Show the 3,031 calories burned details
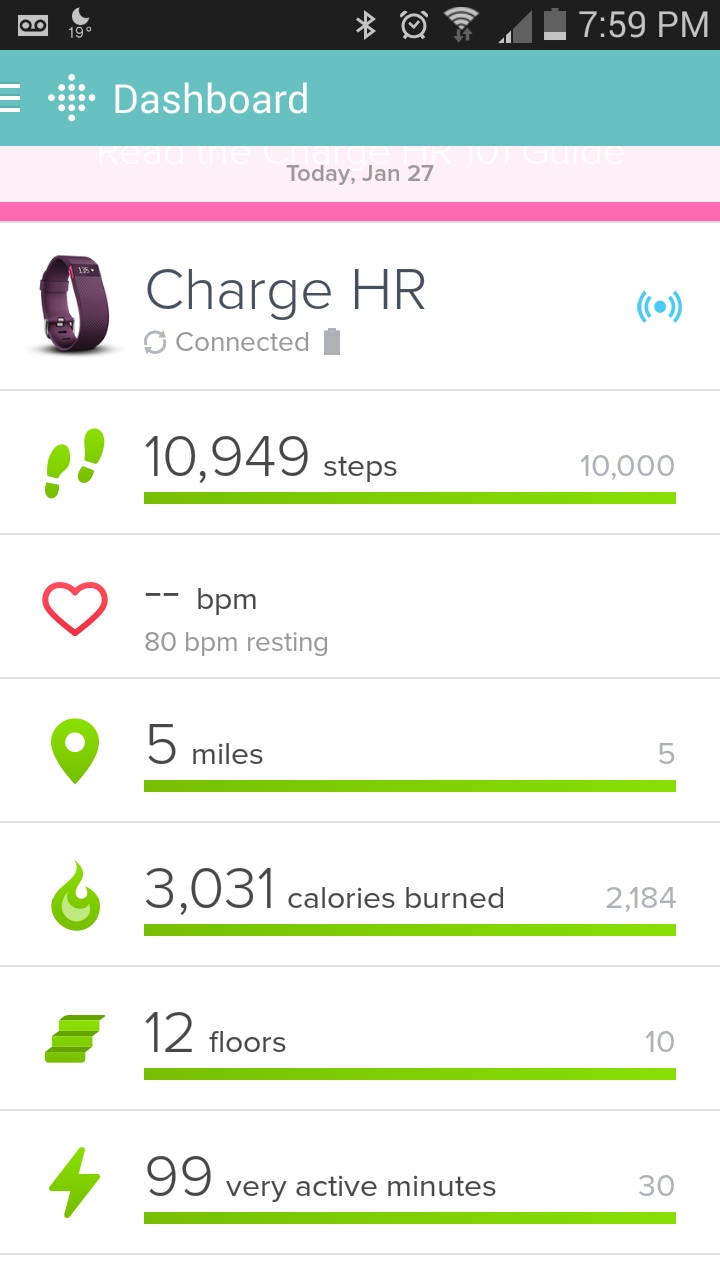This screenshot has height=1280, width=720. pos(360,895)
